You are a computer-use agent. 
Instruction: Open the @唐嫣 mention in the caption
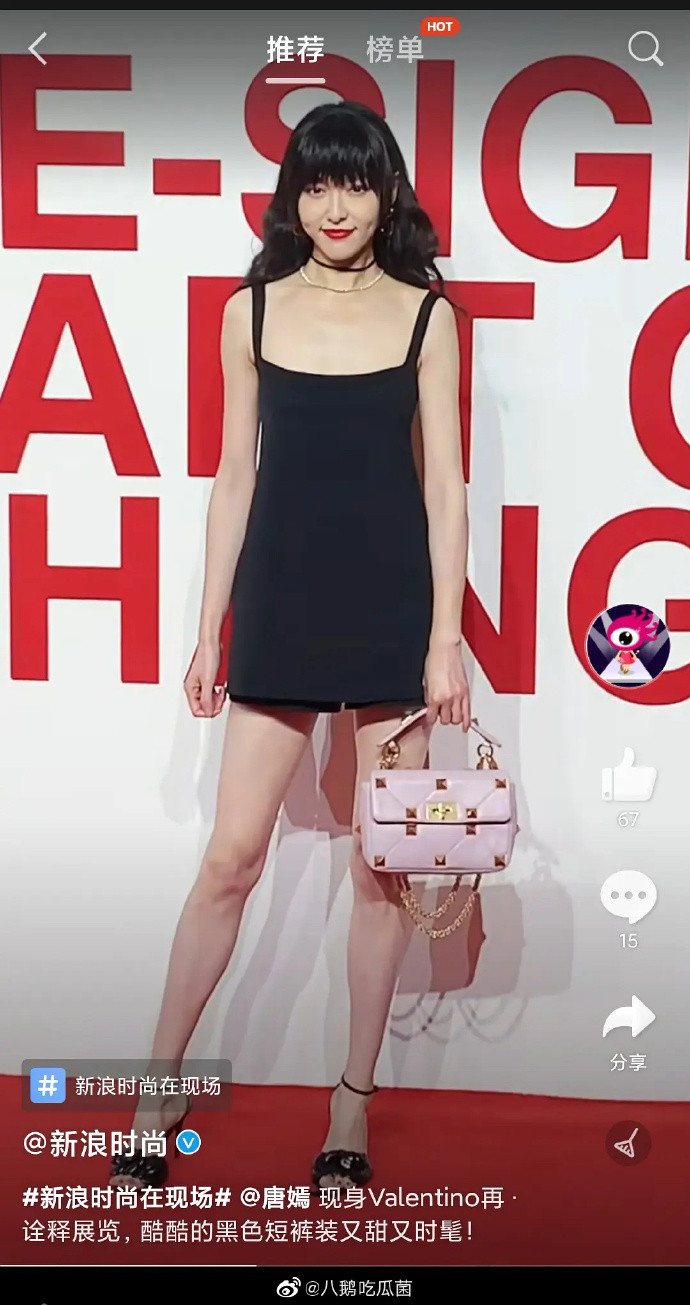pyautogui.click(x=275, y=1198)
